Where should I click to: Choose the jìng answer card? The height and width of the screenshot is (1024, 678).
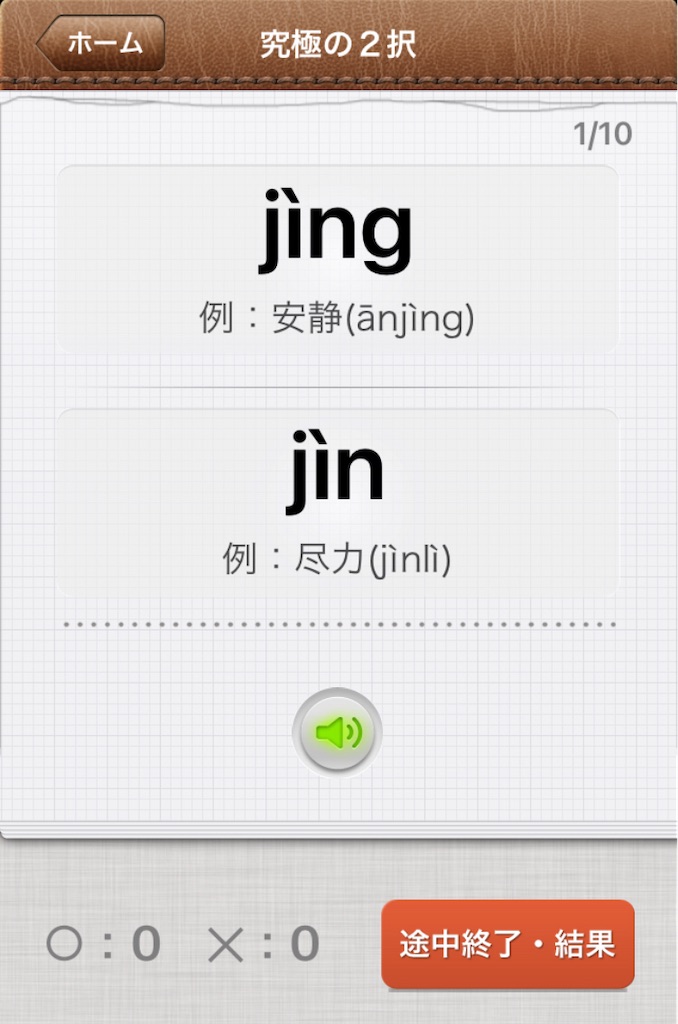pyautogui.click(x=337, y=259)
